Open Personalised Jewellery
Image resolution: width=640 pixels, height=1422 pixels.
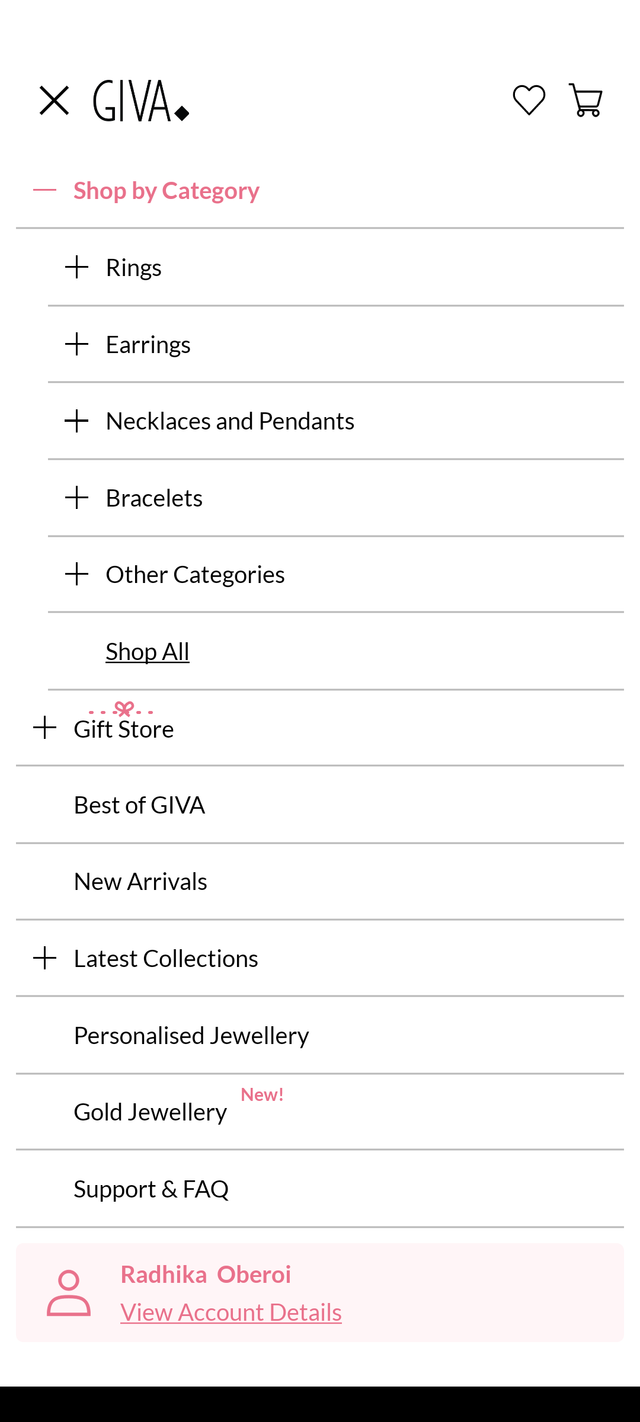191,1035
